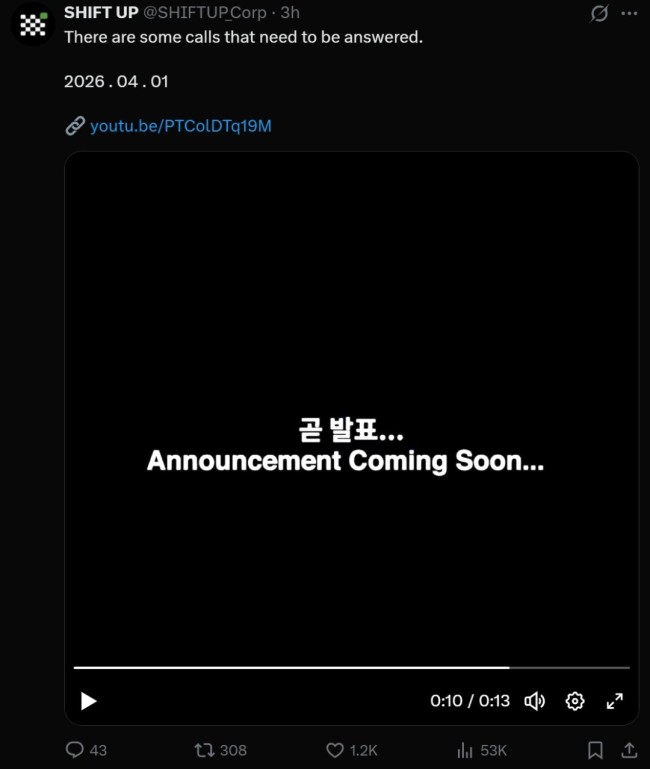Open the post overflow menu

click(x=629, y=13)
